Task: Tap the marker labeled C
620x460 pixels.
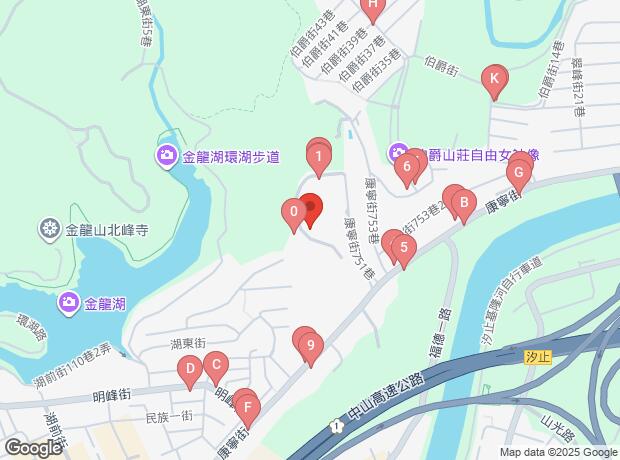Action: (x=216, y=366)
